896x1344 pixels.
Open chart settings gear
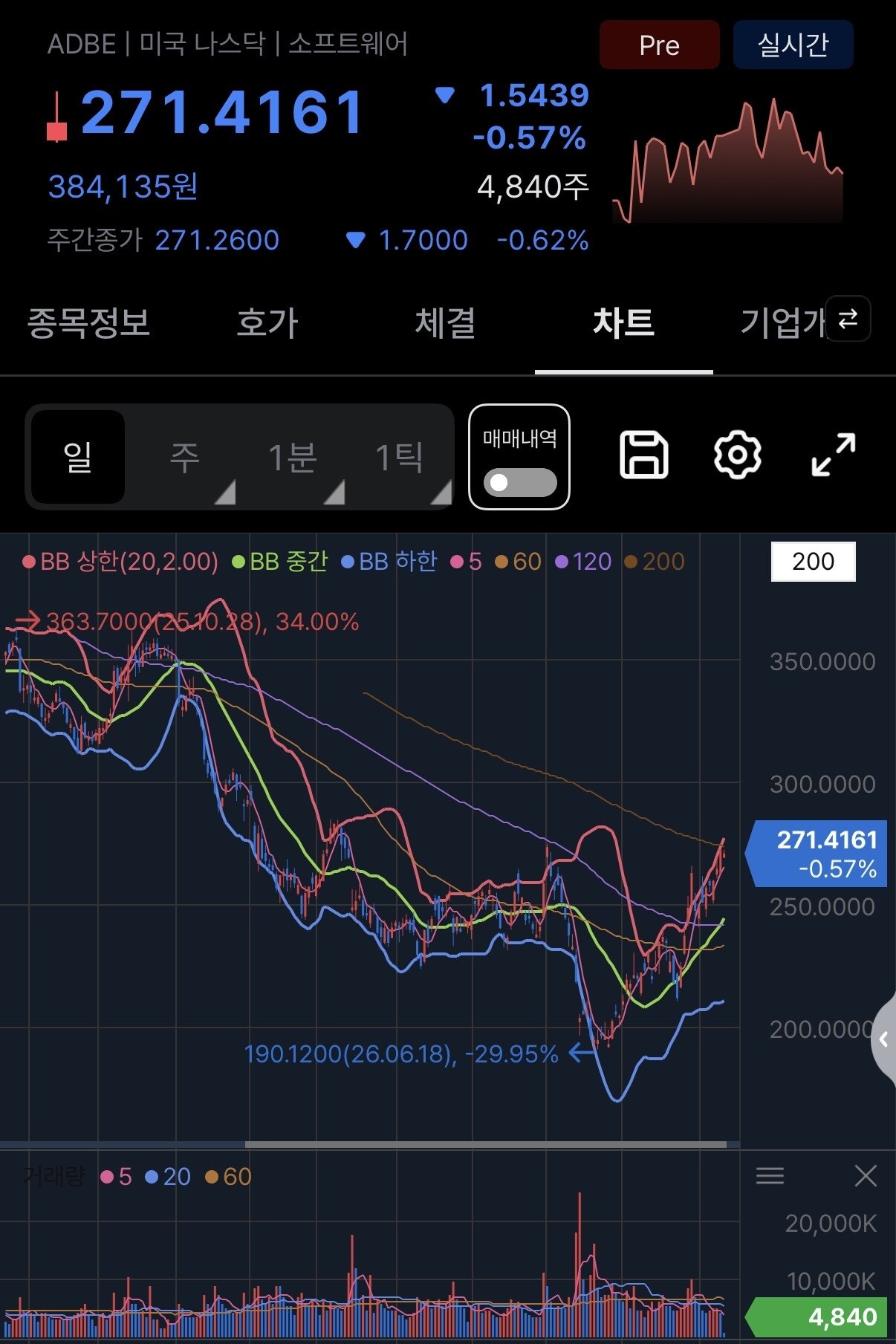coord(737,455)
